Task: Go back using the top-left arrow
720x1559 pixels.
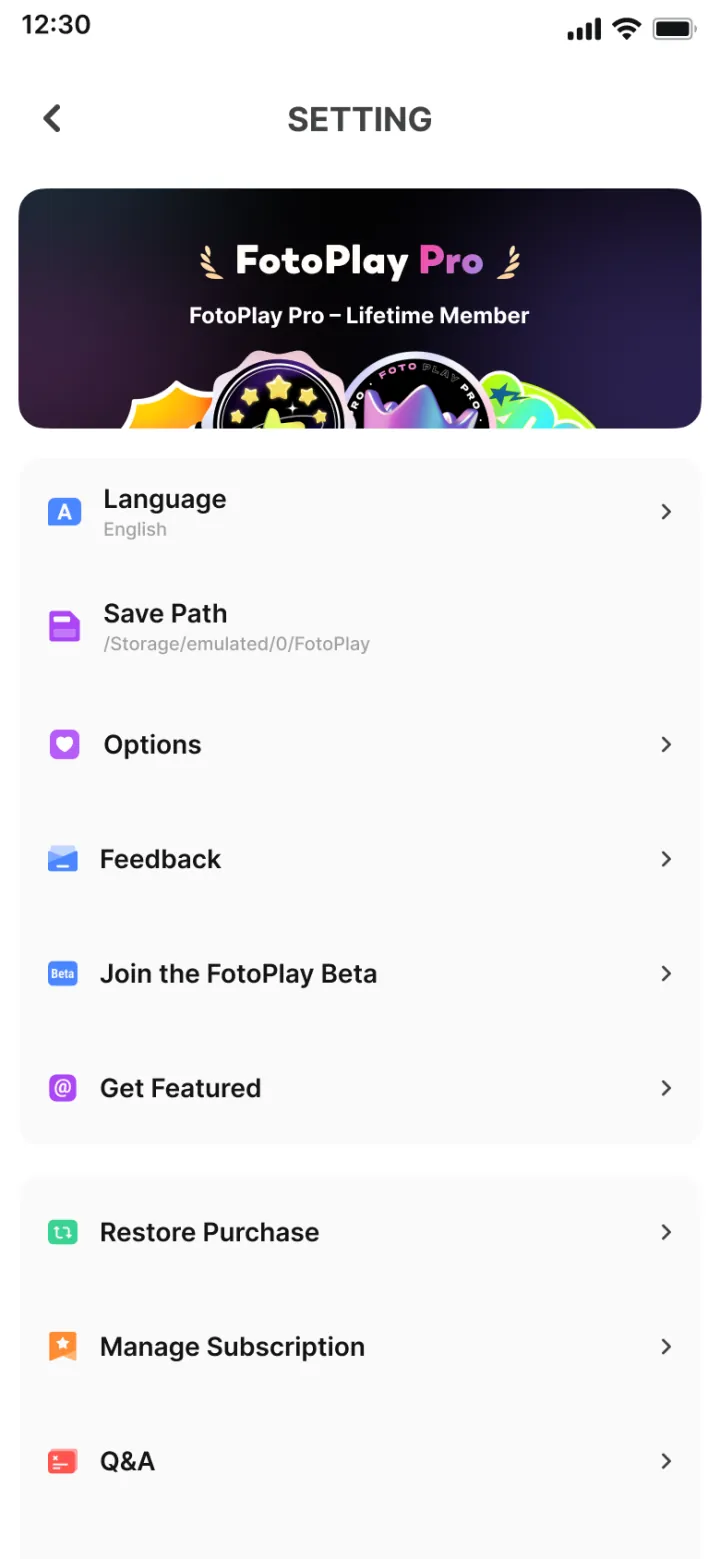Action: 52,119
